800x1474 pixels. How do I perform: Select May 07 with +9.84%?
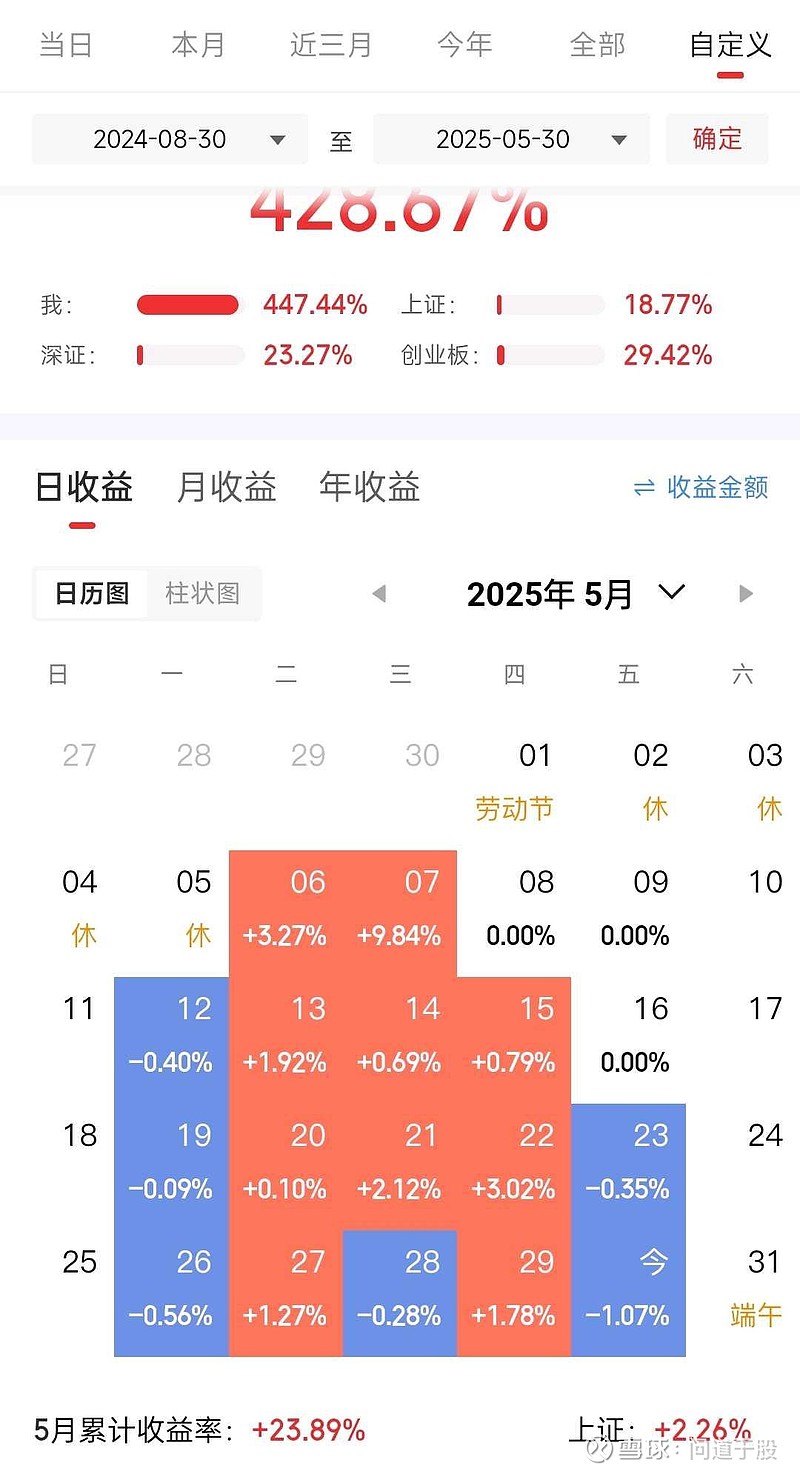(400, 913)
